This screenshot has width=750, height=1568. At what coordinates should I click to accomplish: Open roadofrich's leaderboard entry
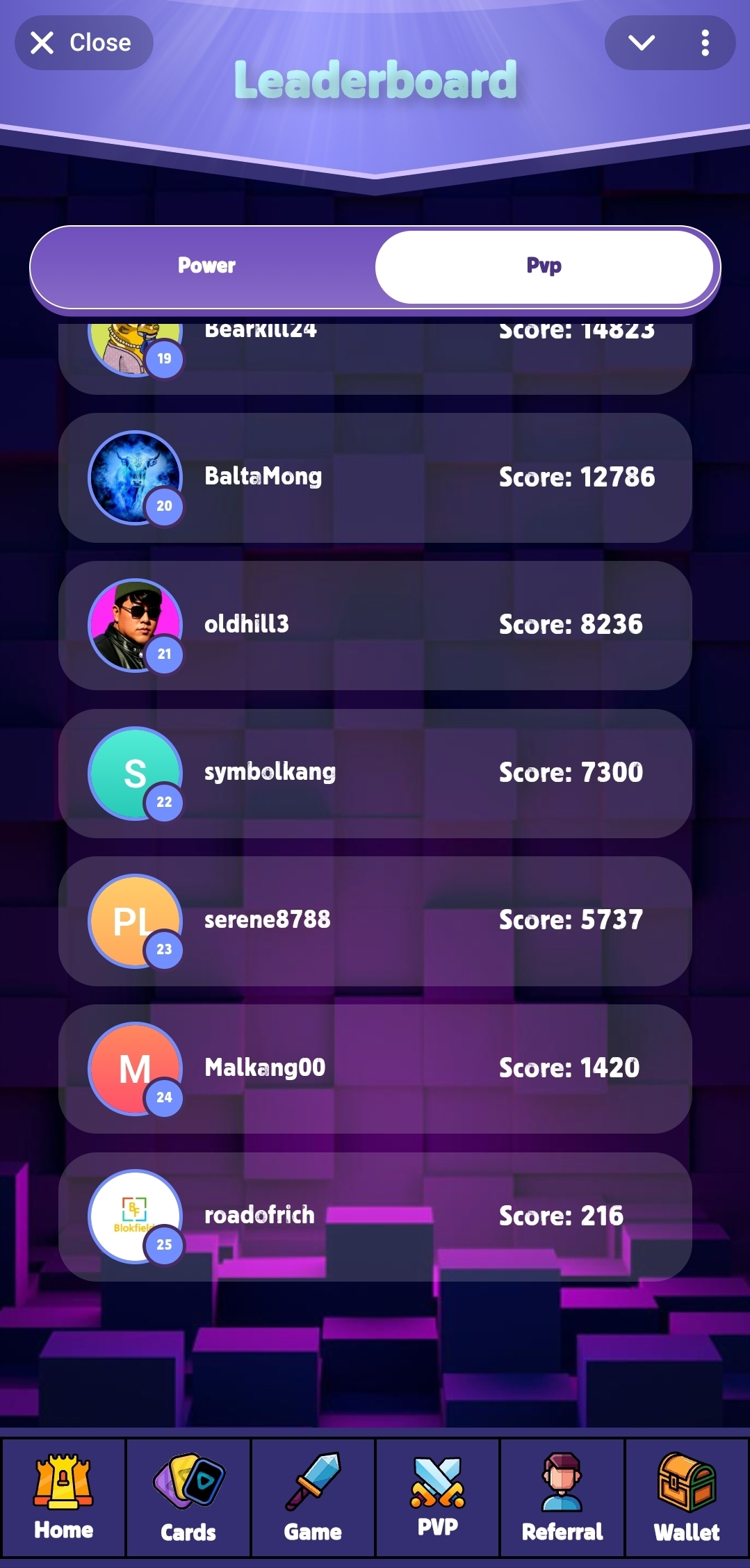click(x=375, y=1216)
